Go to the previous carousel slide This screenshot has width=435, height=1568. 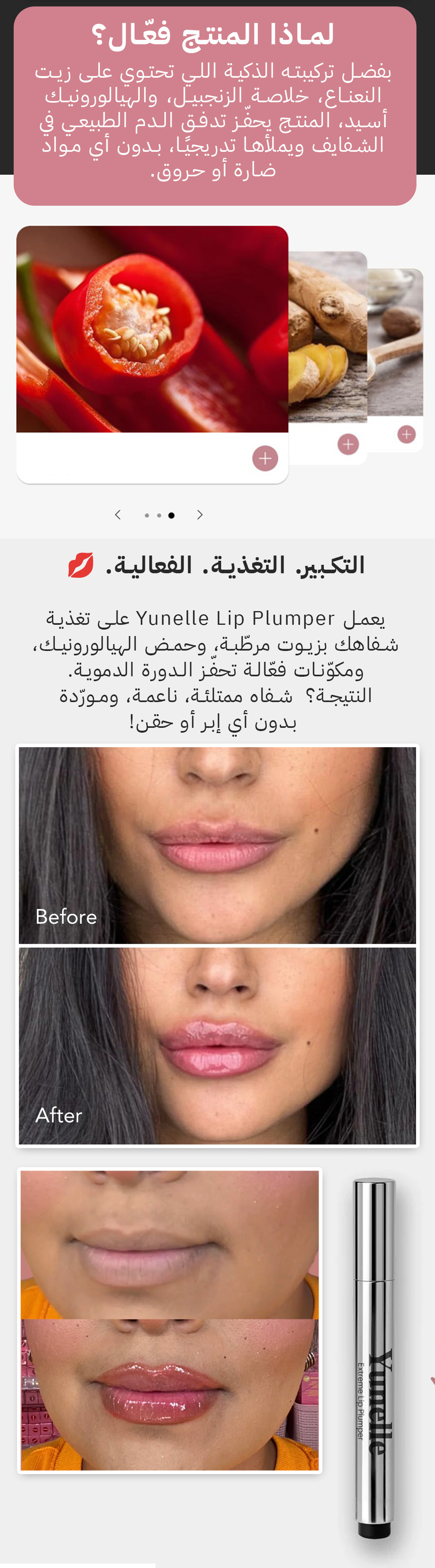coord(118,515)
